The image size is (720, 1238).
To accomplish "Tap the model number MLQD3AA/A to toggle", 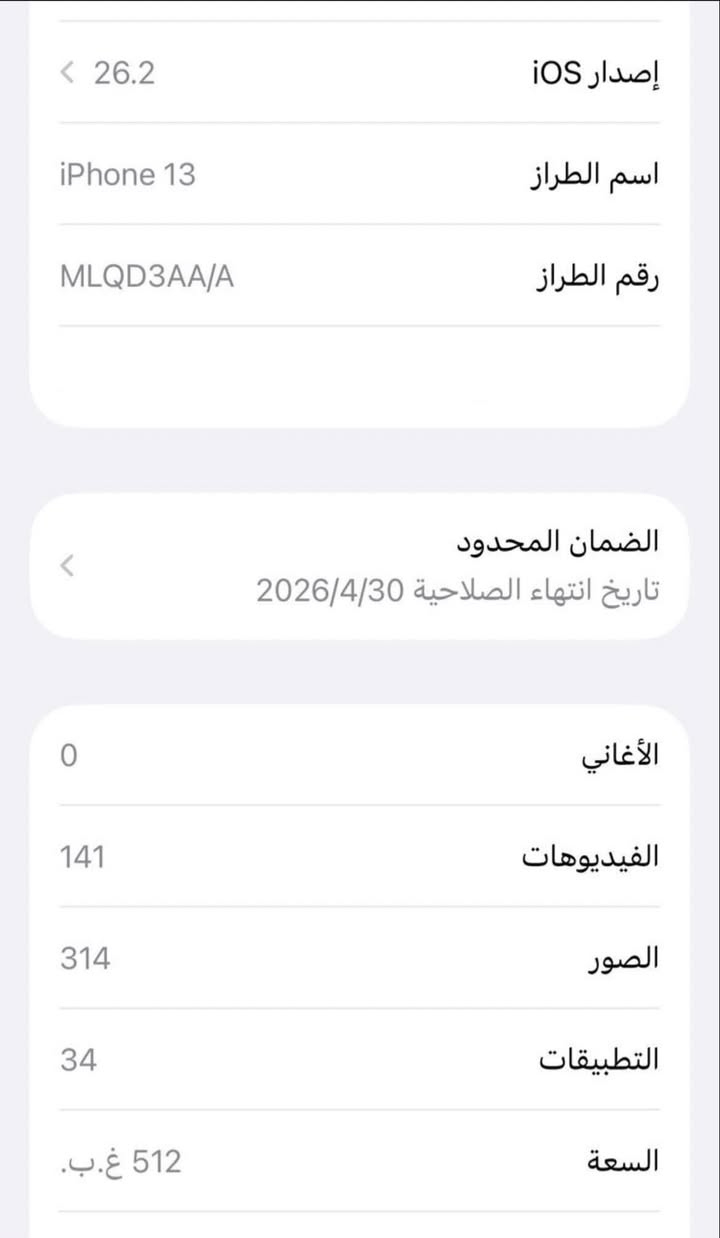I will tap(147, 276).
